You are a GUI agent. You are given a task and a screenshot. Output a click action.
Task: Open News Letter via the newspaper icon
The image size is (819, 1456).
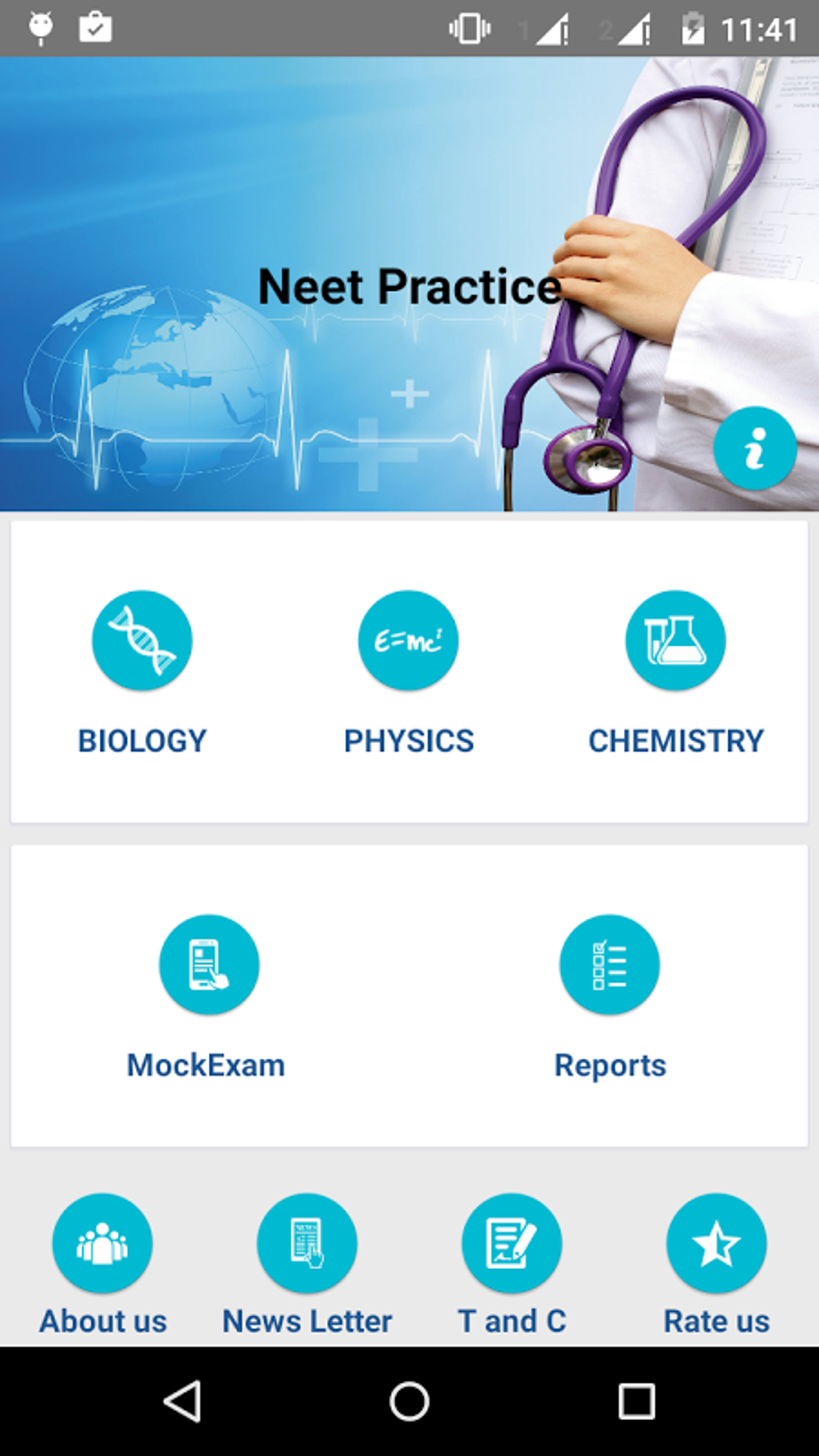[x=307, y=1242]
